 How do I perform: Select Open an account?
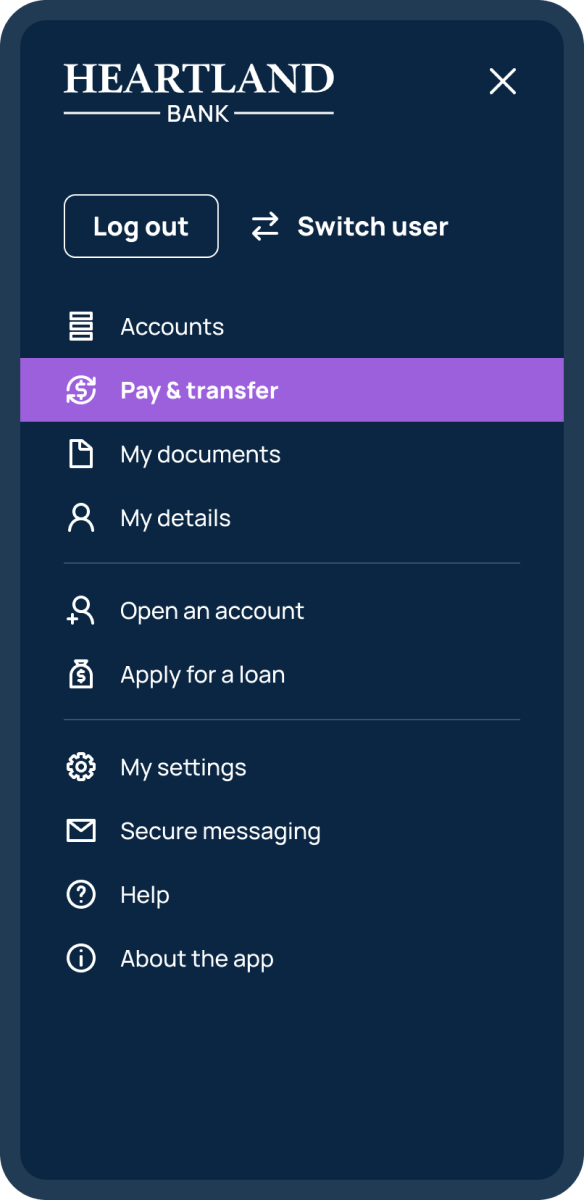[x=292, y=611]
